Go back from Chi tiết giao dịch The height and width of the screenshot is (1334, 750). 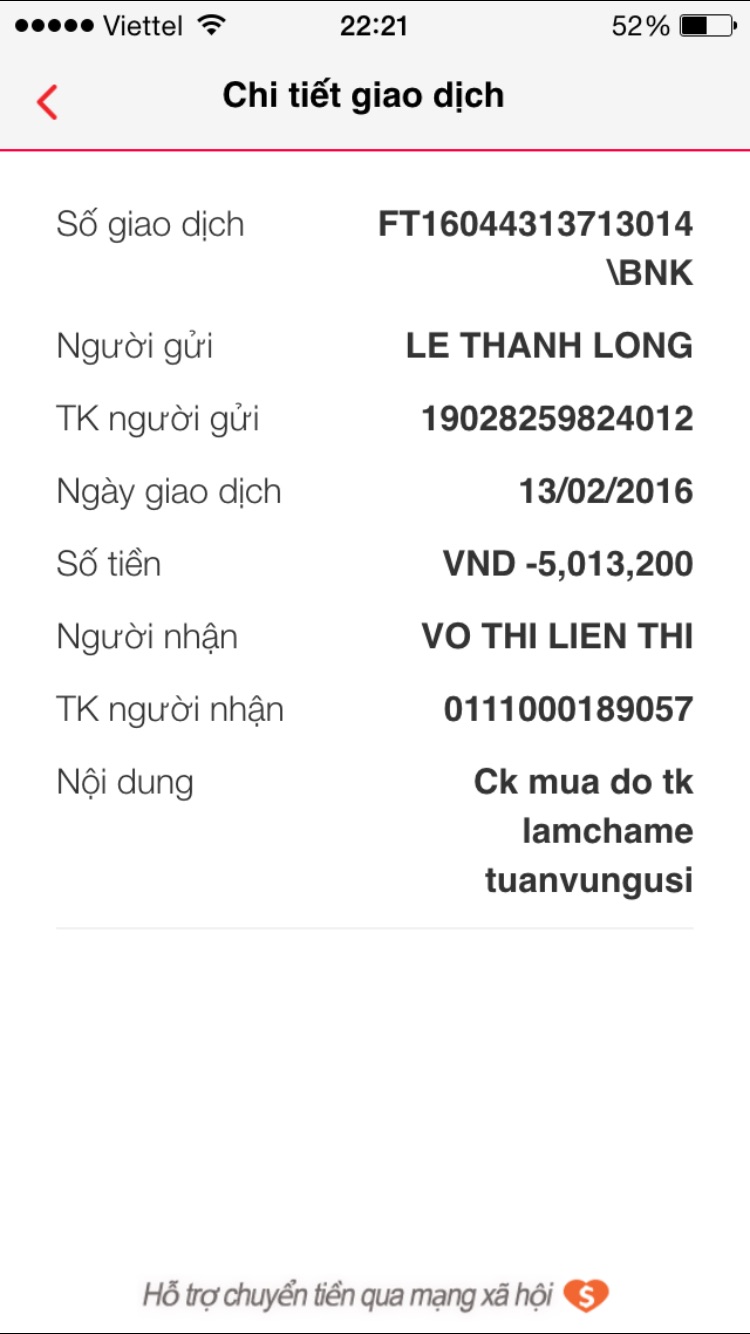click(47, 101)
